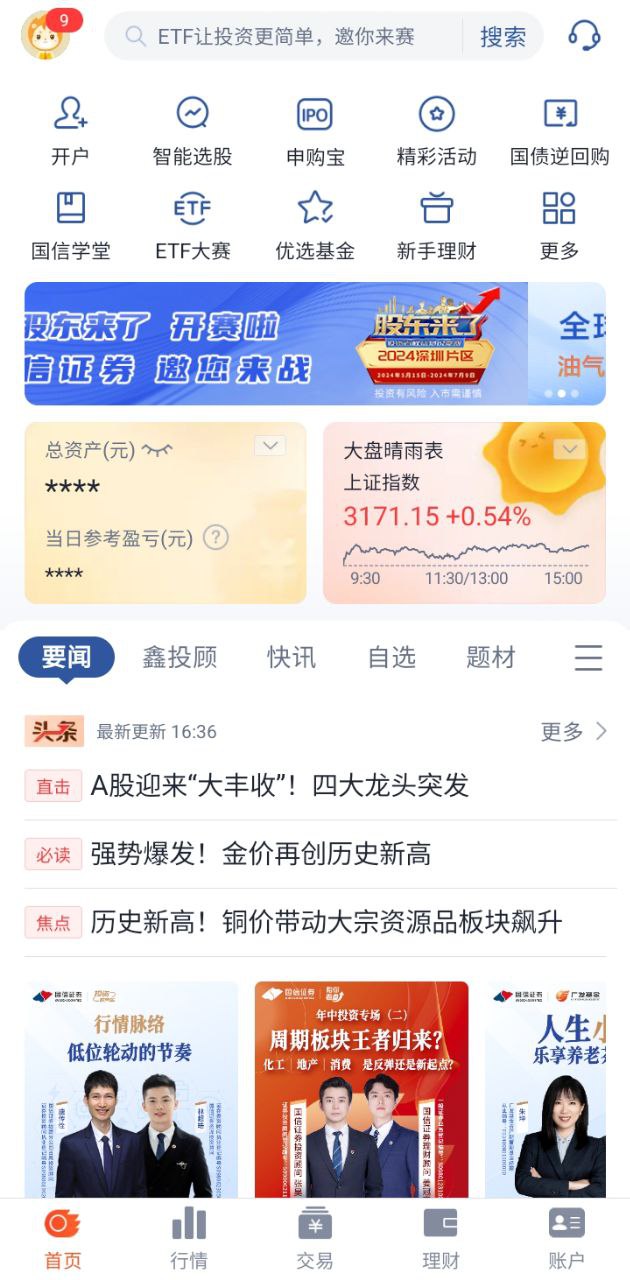Open ETF大赛 competition entry
Viewport: 630px width, 1280px height.
coord(192,225)
